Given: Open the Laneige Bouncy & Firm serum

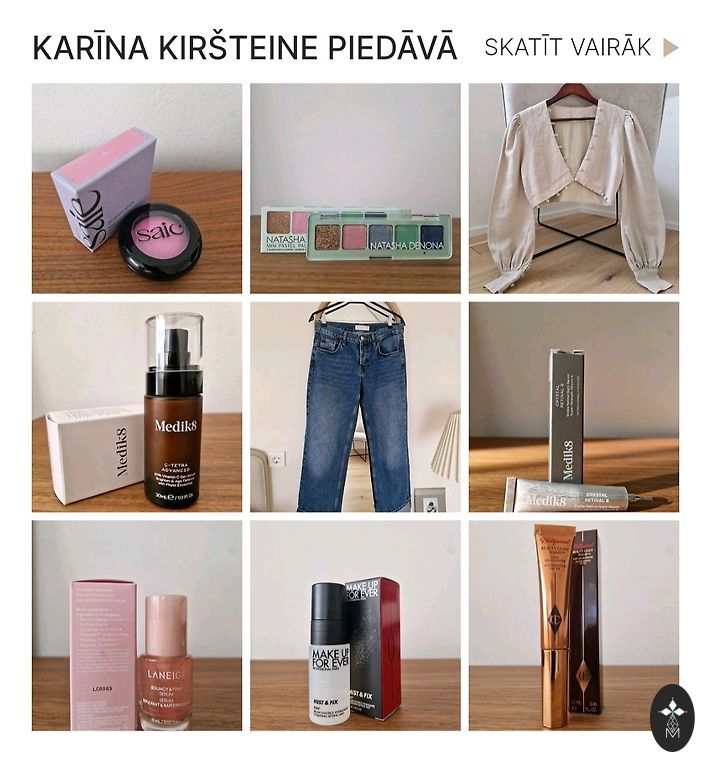Looking at the screenshot, I should tap(137, 625).
